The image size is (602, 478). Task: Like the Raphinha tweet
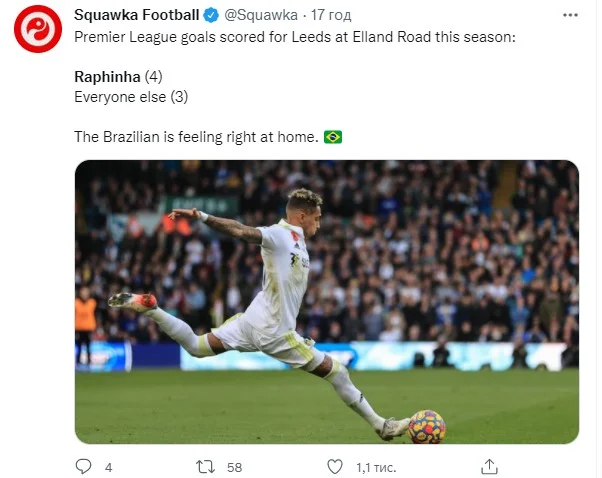pyautogui.click(x=337, y=466)
